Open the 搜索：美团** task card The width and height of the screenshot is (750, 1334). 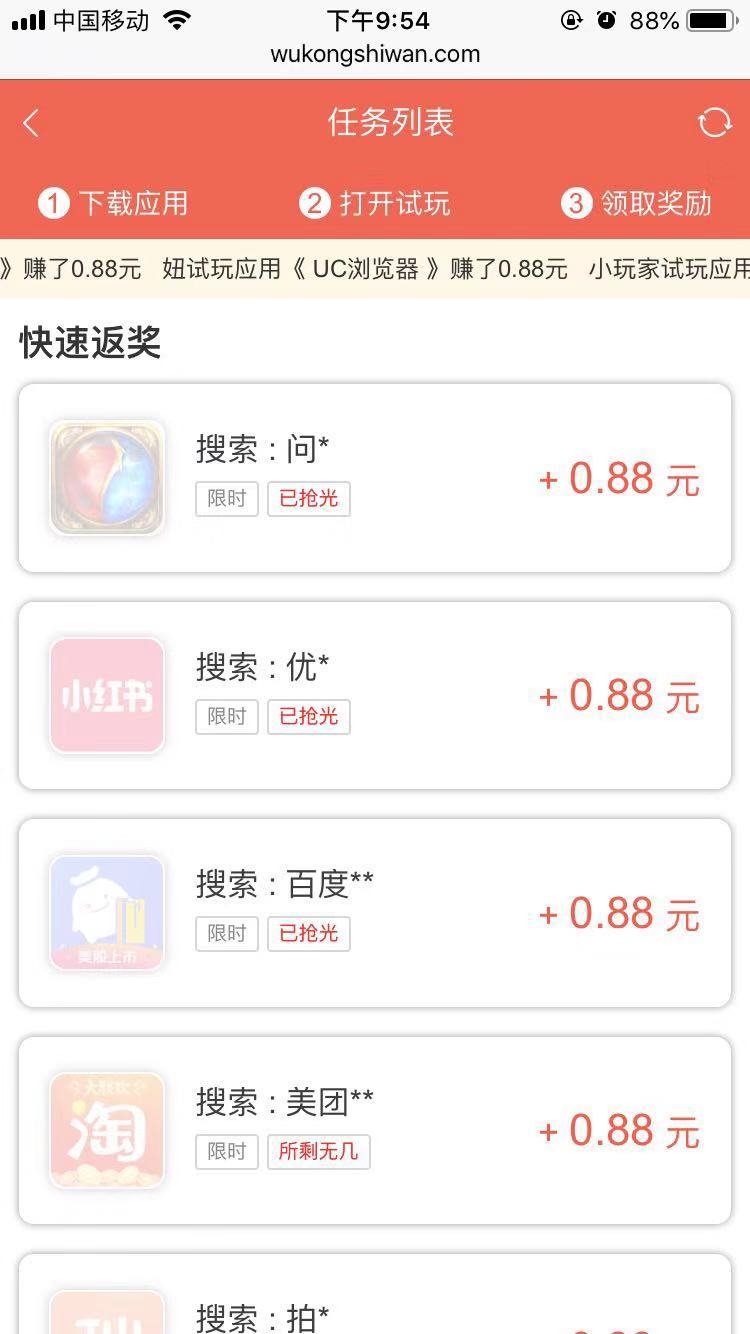pyautogui.click(x=374, y=1129)
